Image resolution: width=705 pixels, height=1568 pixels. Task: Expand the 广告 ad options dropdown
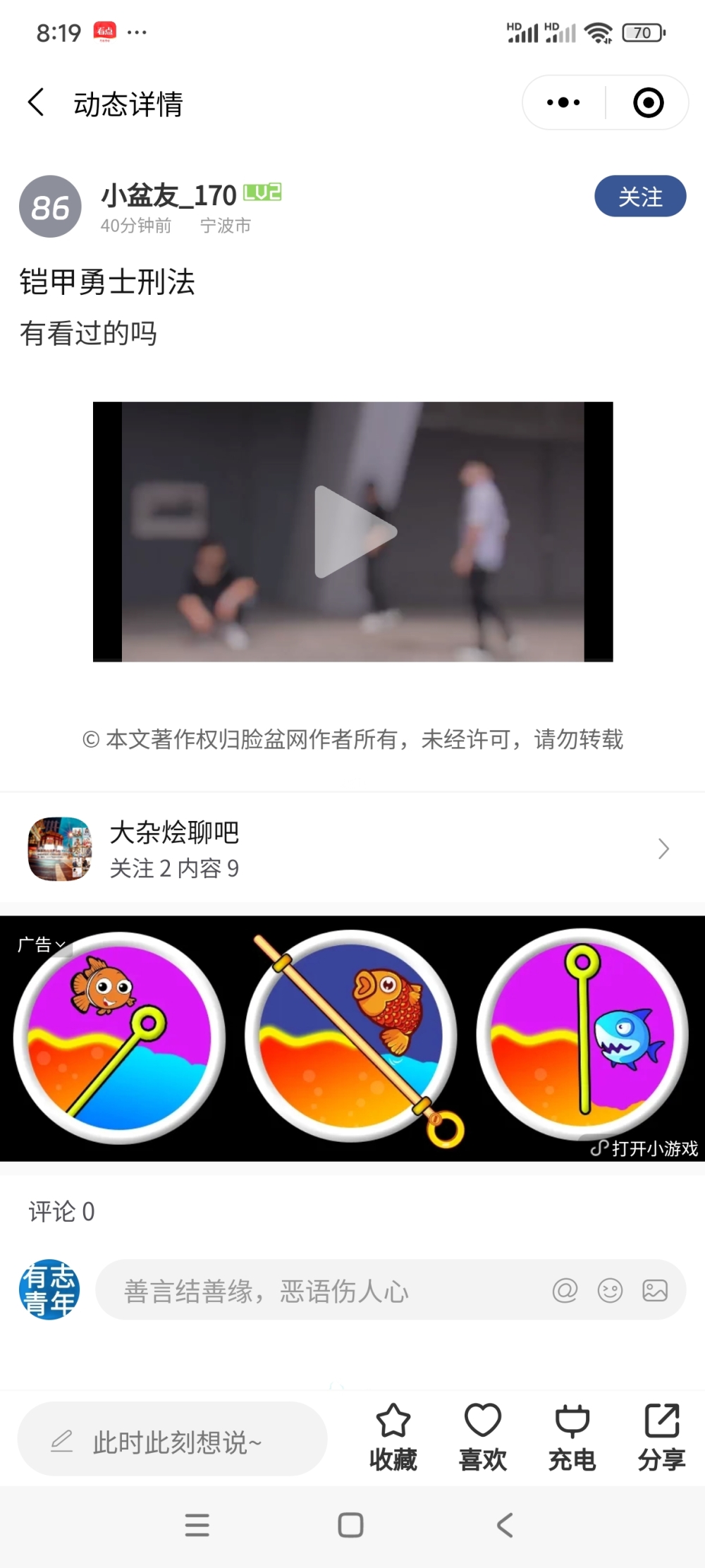[x=41, y=944]
